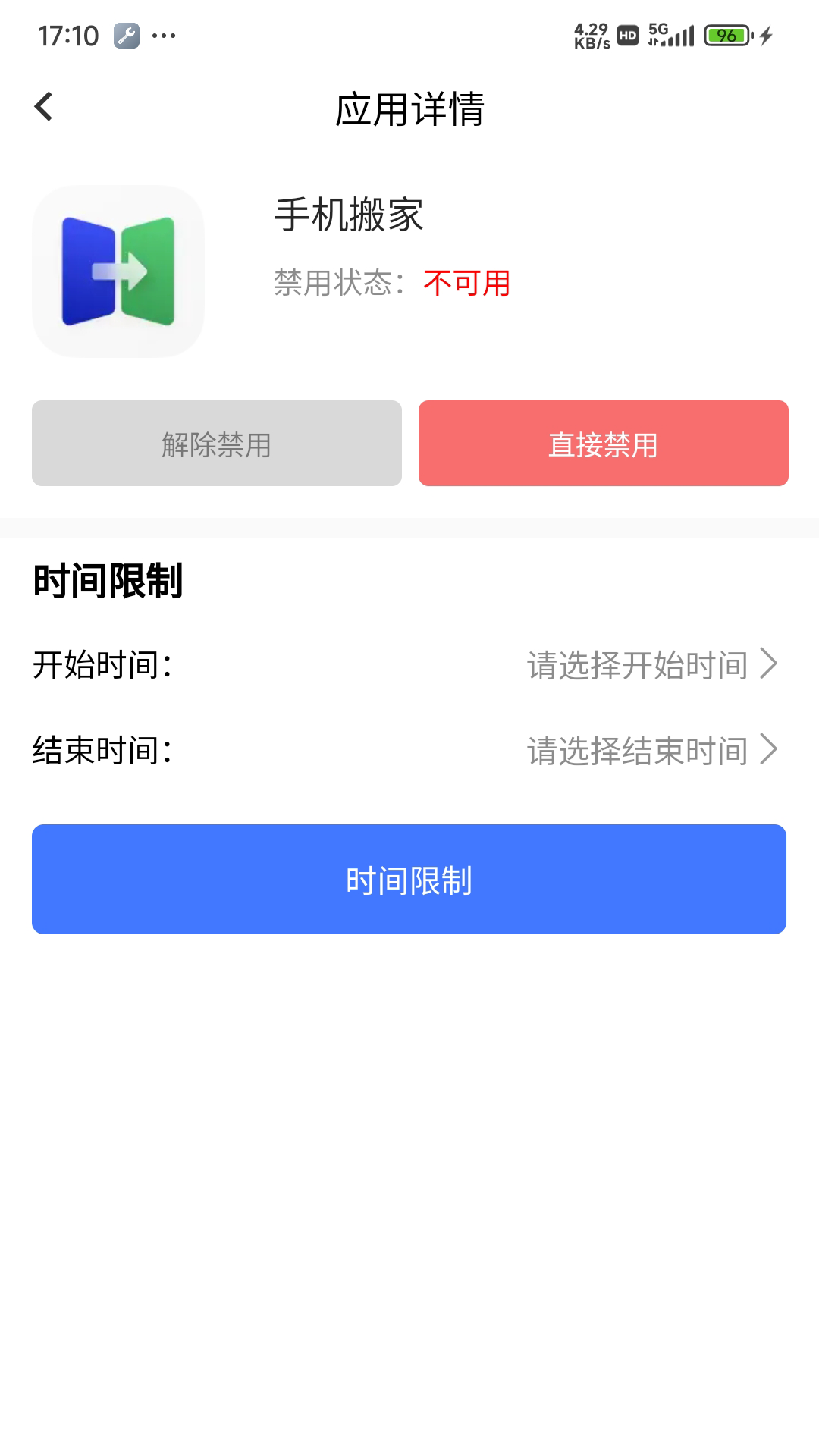Tap the 应用详情 title

pos(409,107)
